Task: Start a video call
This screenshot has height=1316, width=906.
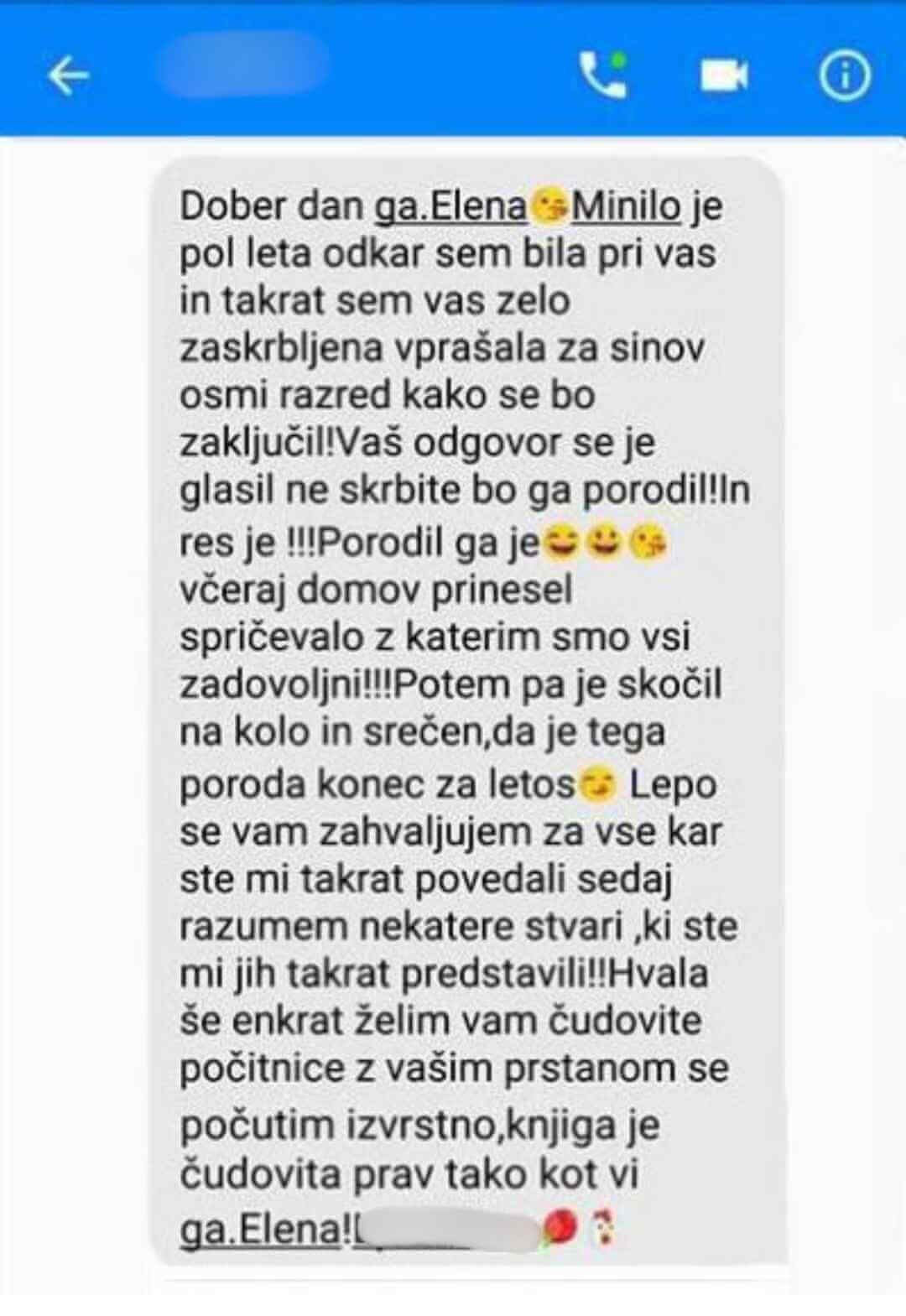Action: 723,77
